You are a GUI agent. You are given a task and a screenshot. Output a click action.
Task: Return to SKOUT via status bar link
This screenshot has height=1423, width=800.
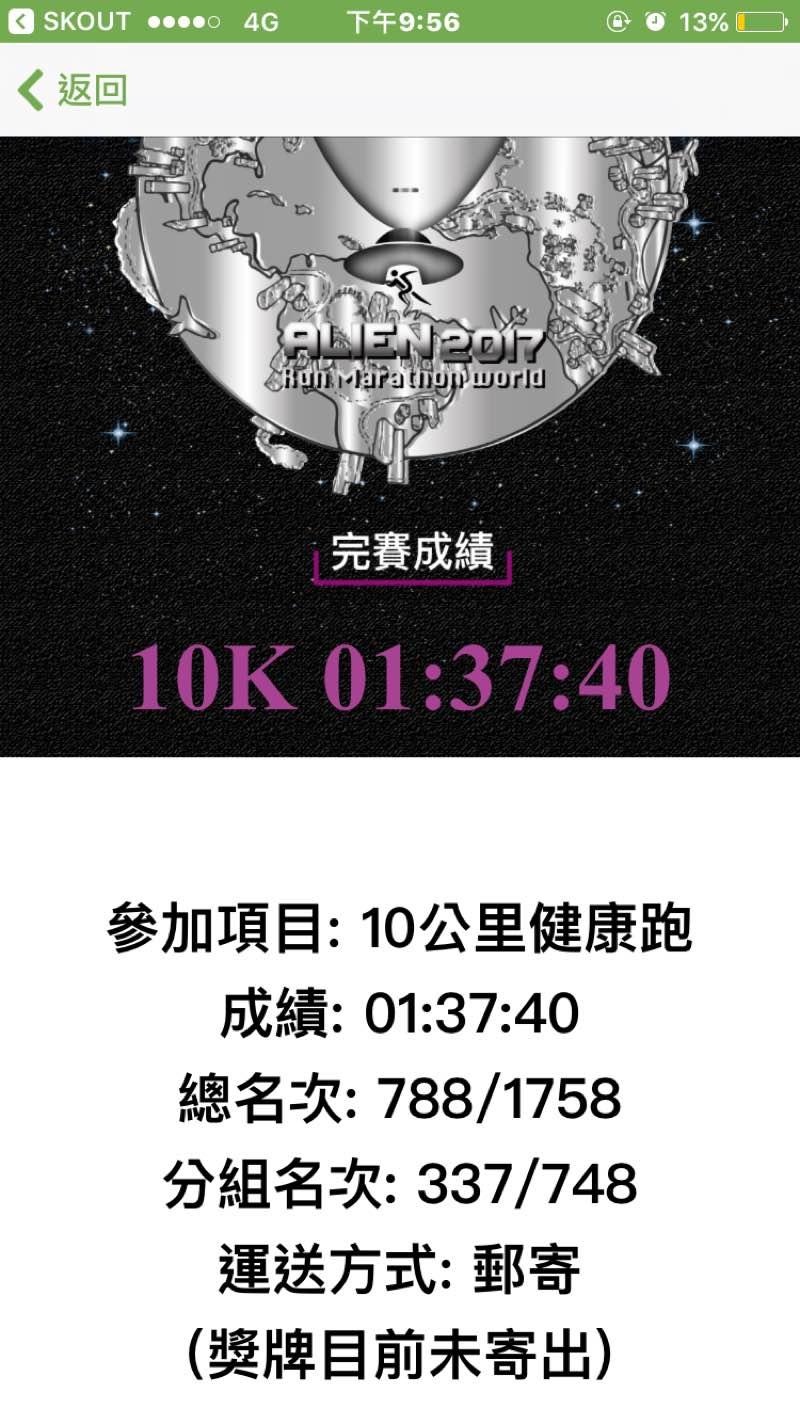[x=70, y=21]
